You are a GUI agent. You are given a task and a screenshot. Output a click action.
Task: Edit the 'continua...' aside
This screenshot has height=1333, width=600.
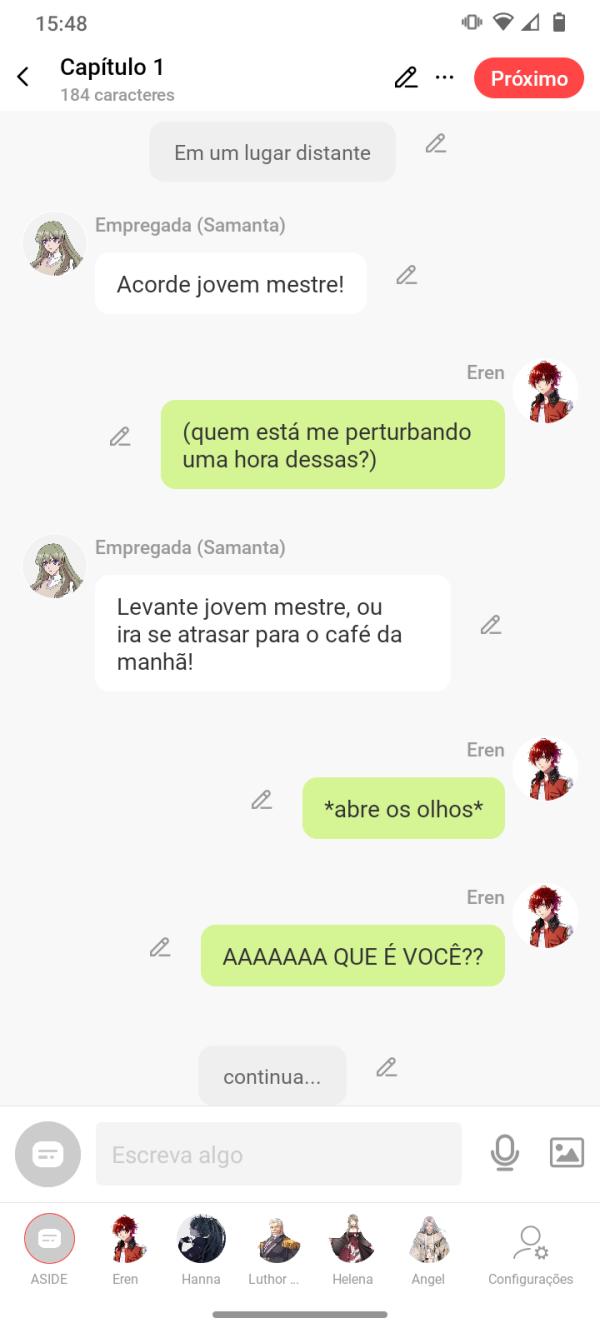(x=387, y=1067)
